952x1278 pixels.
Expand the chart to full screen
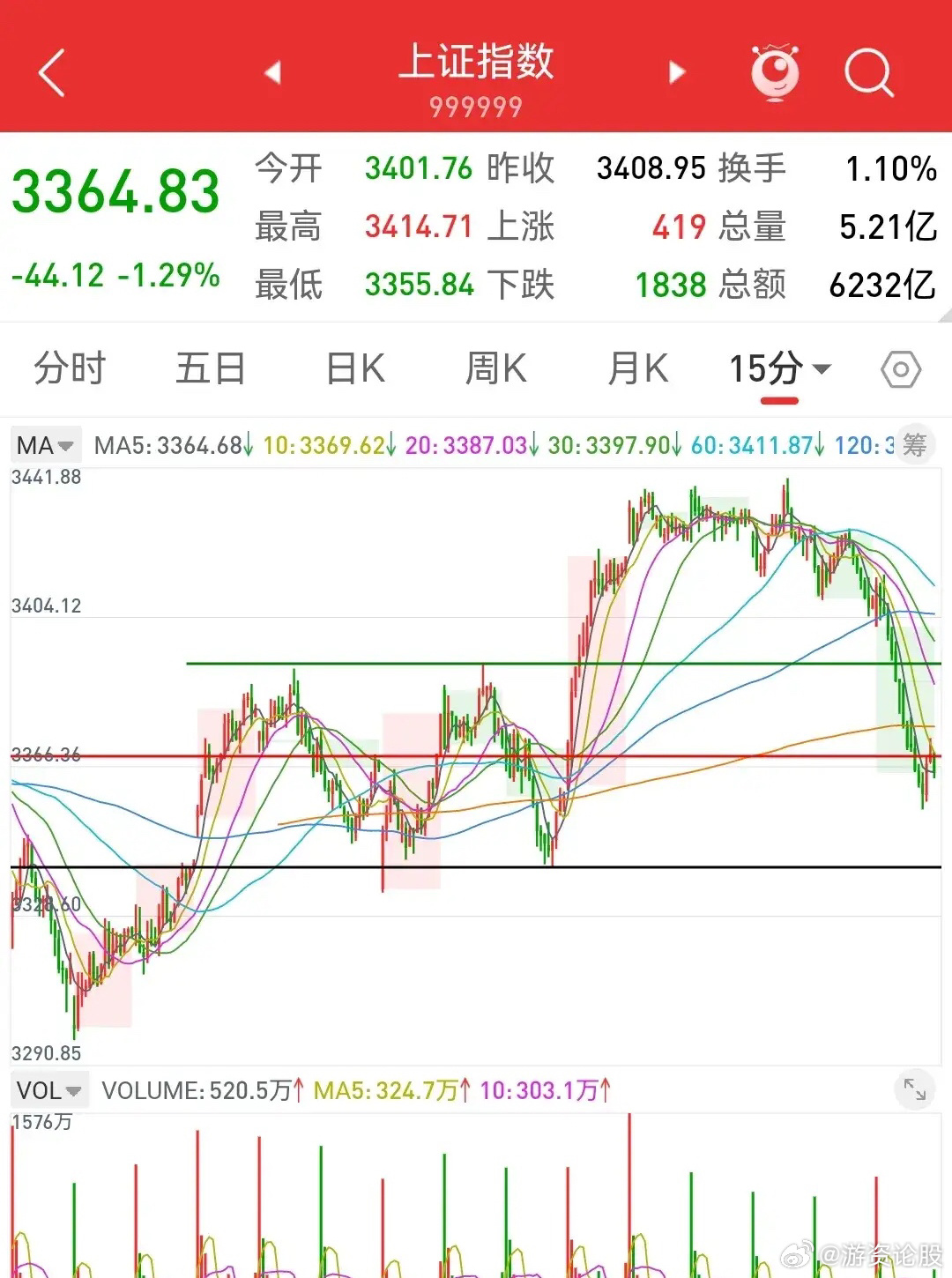[915, 1091]
